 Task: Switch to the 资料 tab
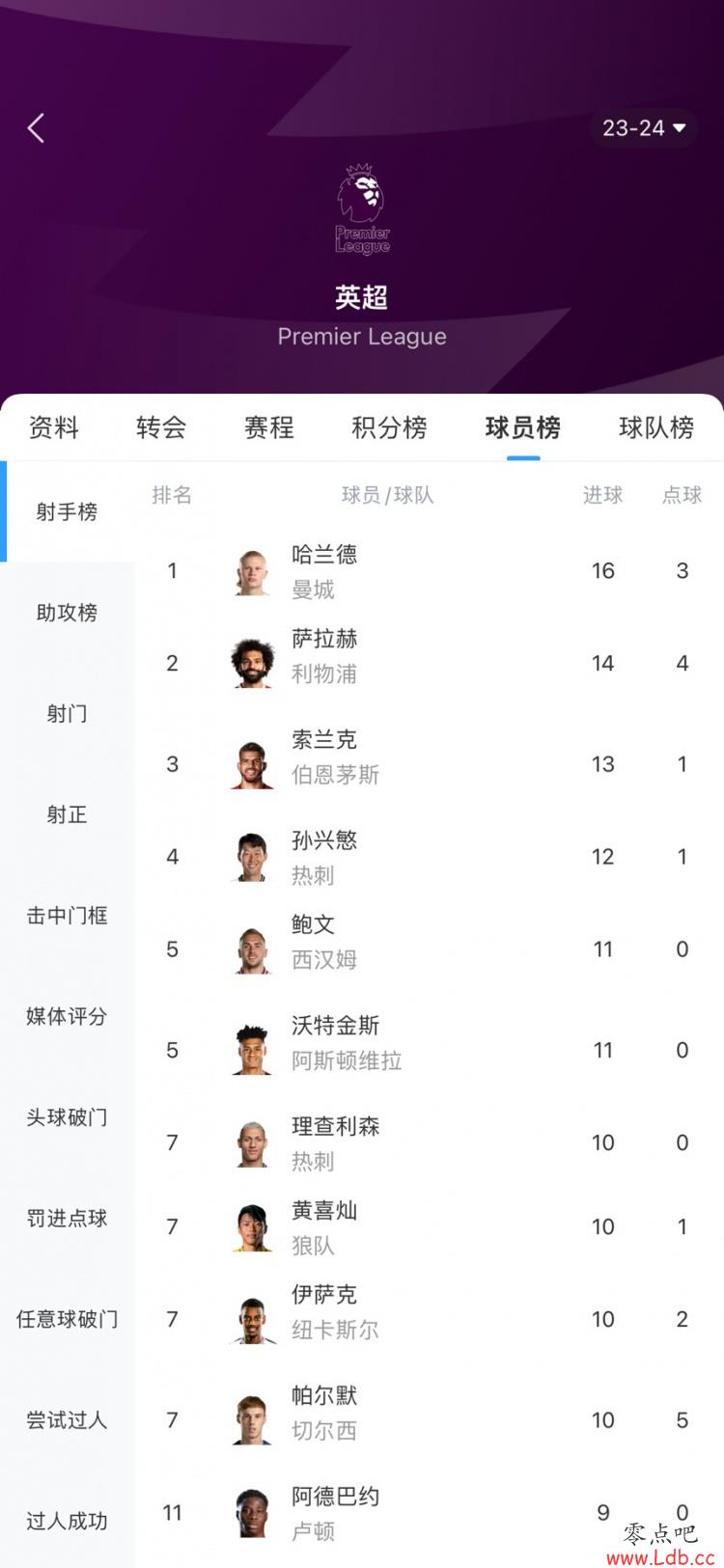(x=54, y=427)
